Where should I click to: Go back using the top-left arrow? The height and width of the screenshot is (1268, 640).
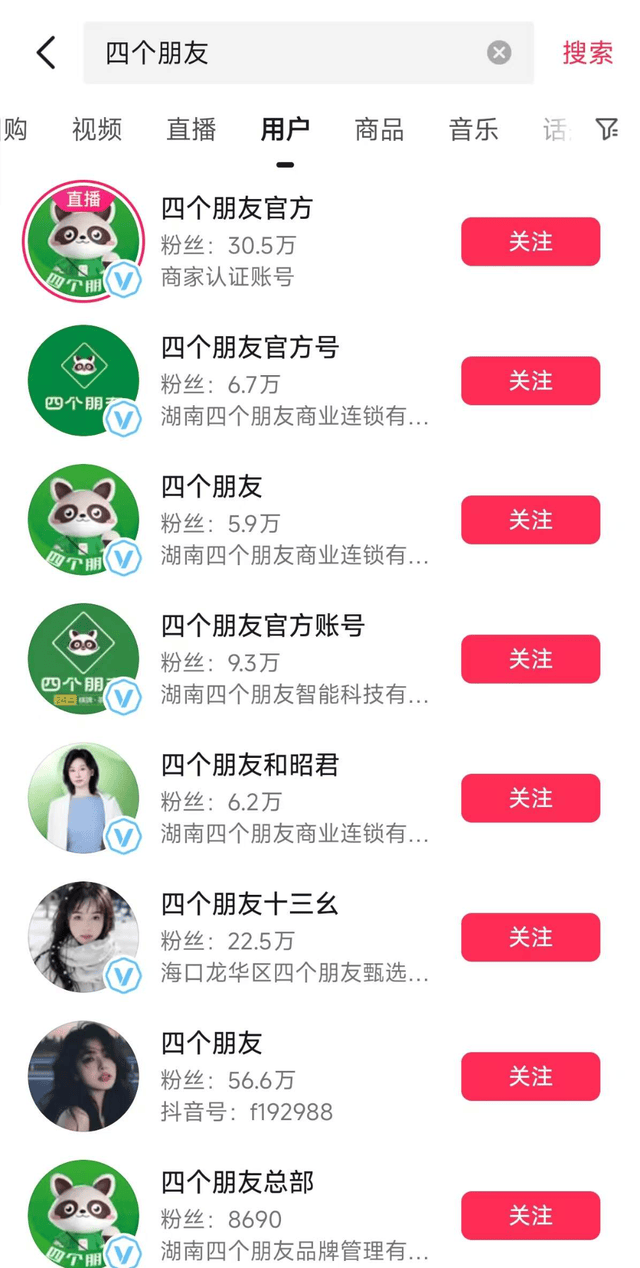(46, 53)
